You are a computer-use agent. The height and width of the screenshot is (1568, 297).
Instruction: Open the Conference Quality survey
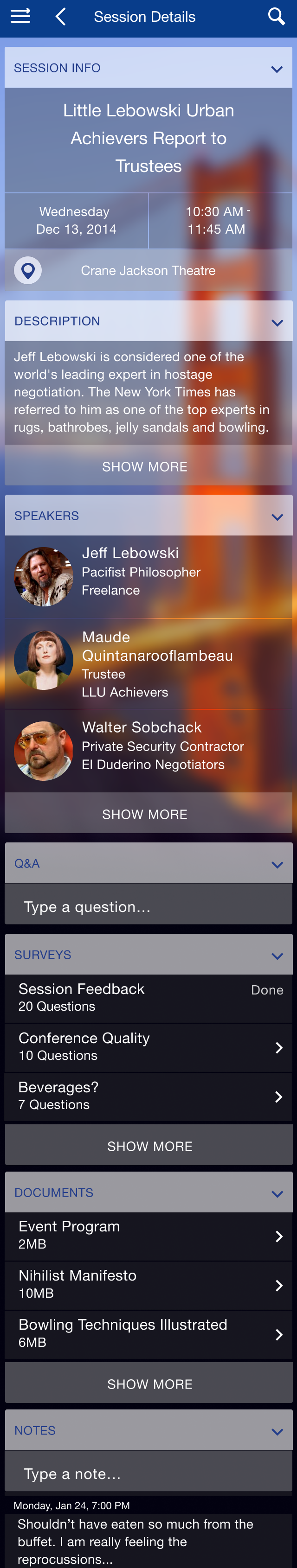148,1046
